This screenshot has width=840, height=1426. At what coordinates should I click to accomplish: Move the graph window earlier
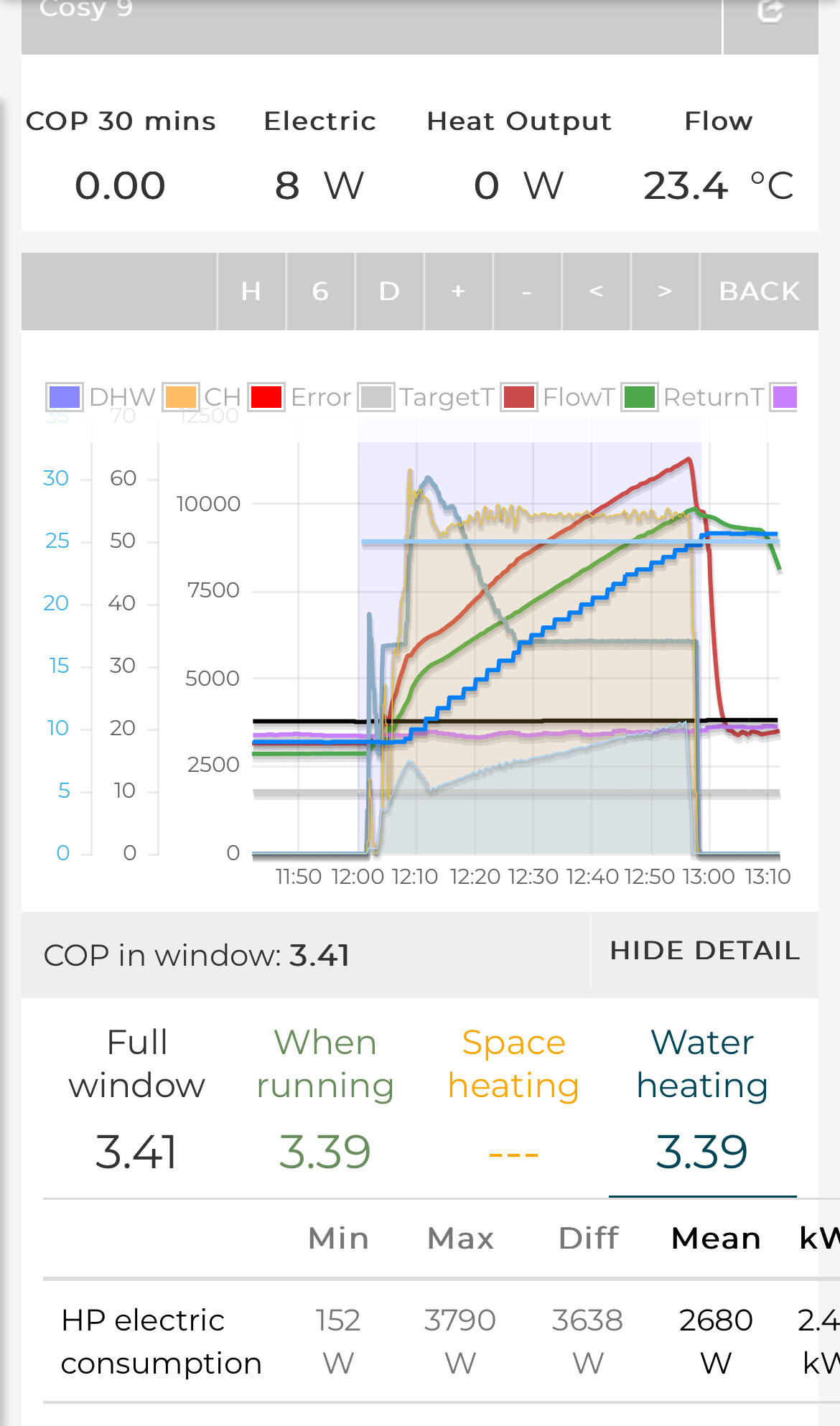coord(596,292)
